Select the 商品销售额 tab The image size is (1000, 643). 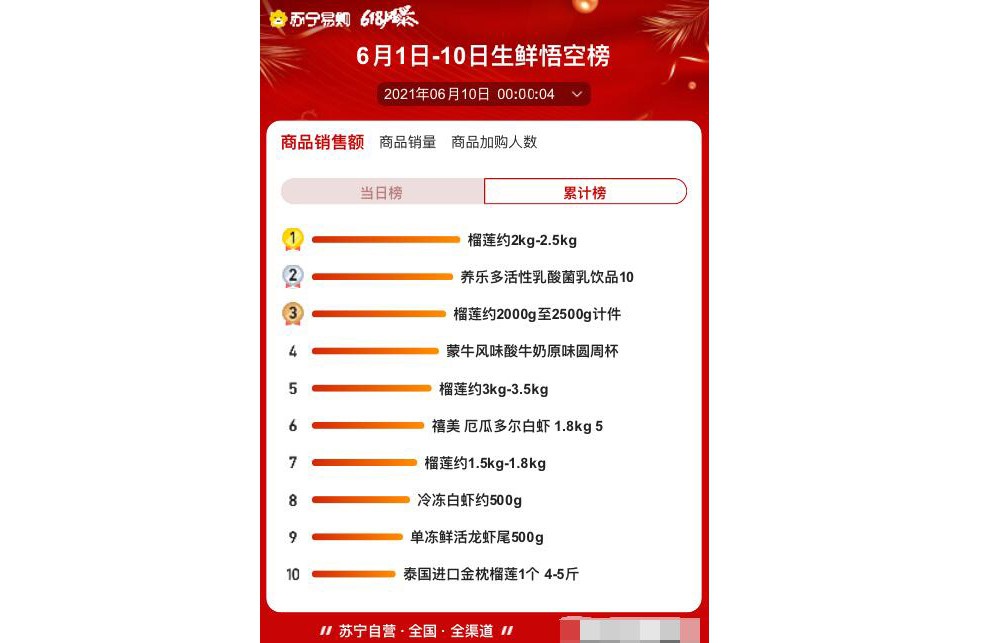322,142
